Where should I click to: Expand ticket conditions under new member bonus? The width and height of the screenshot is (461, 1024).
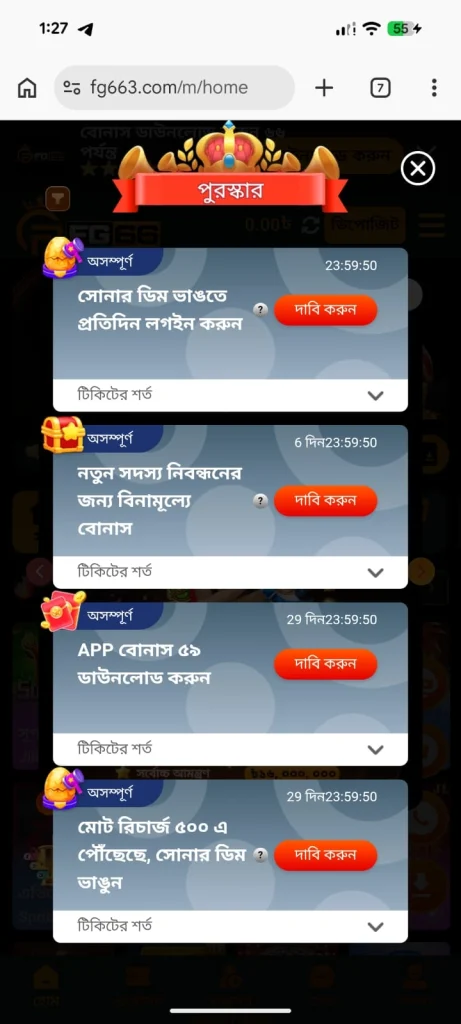[x=230, y=572]
